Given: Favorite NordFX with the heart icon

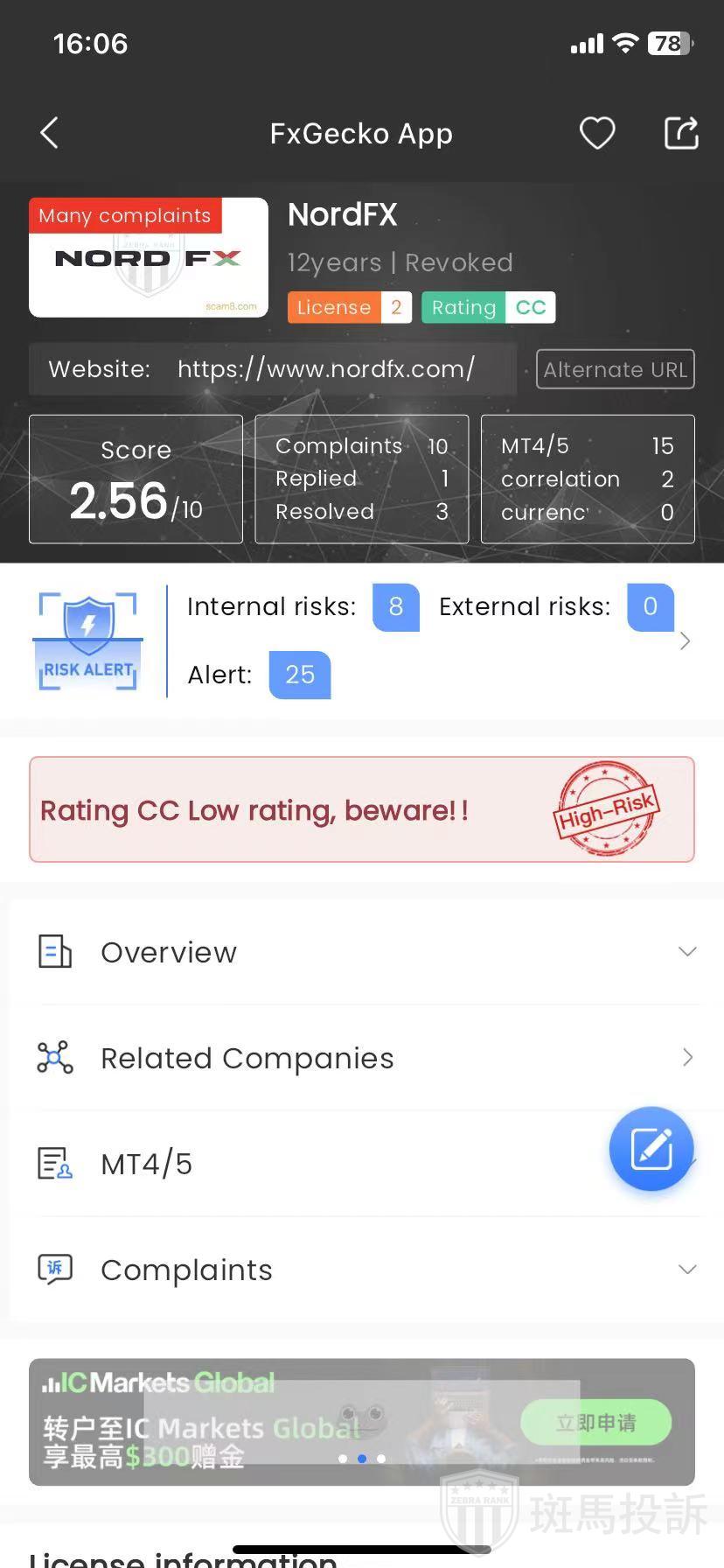Looking at the screenshot, I should pyautogui.click(x=597, y=134).
